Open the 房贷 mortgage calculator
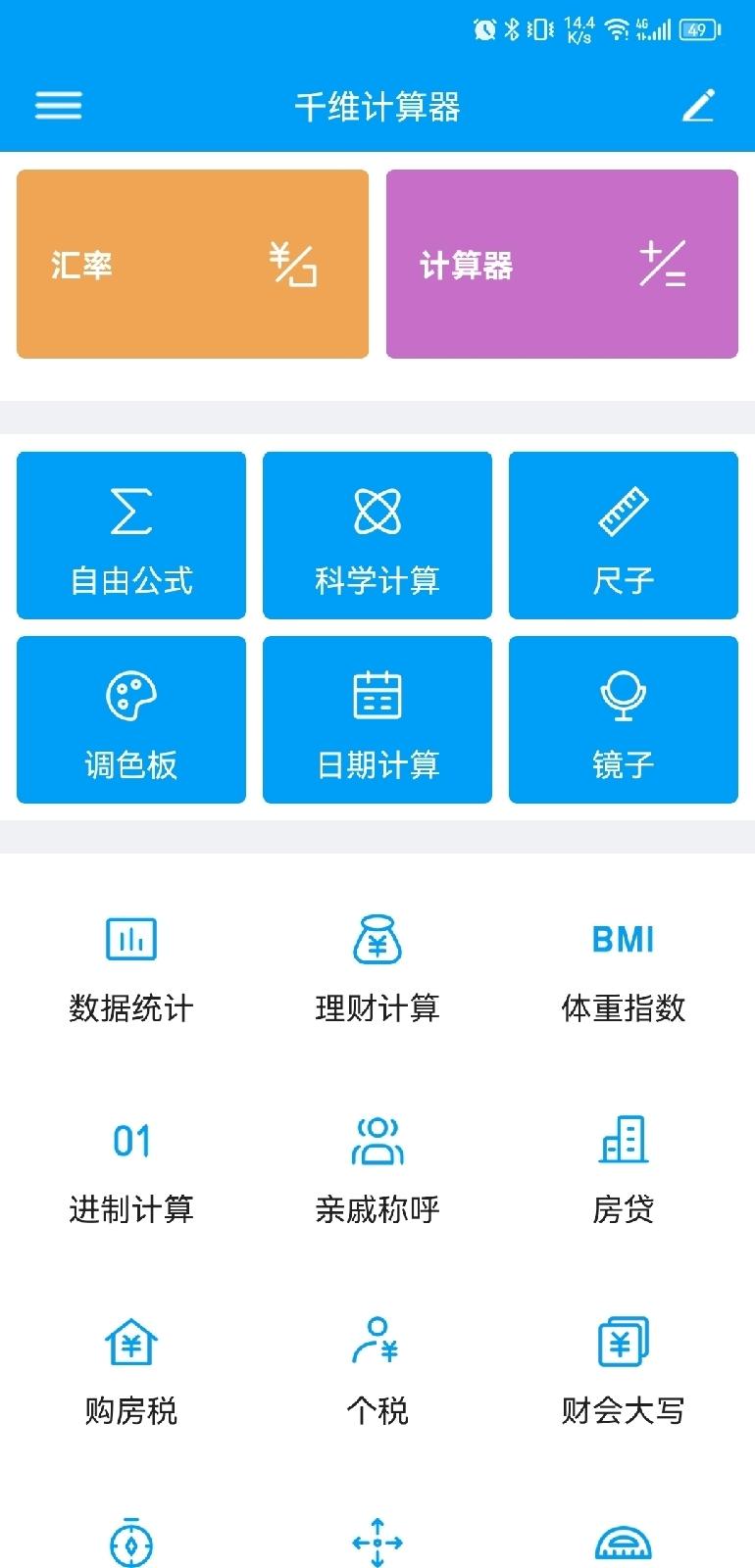The image size is (755, 1568). (x=625, y=1168)
